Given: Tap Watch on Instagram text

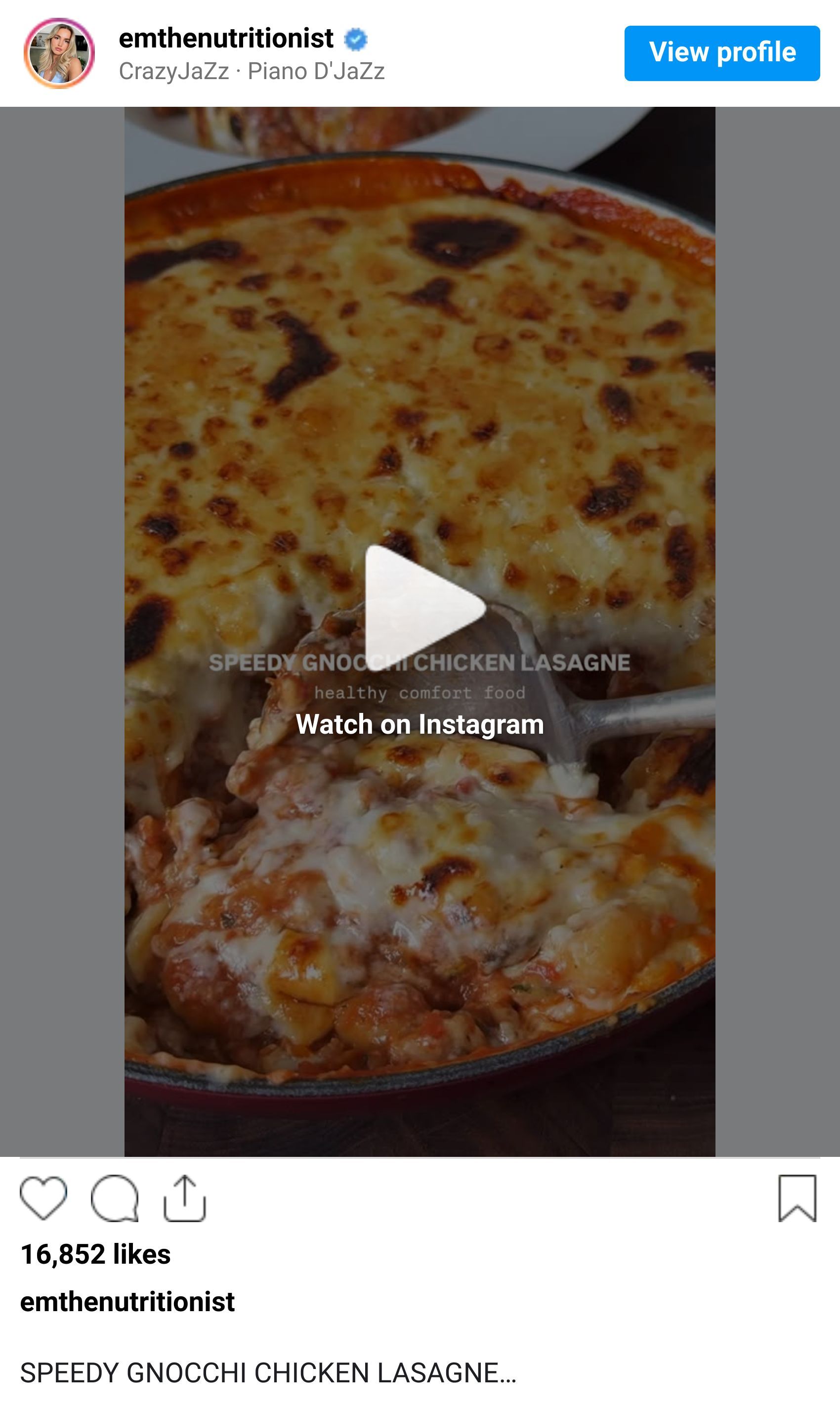Looking at the screenshot, I should [x=420, y=724].
